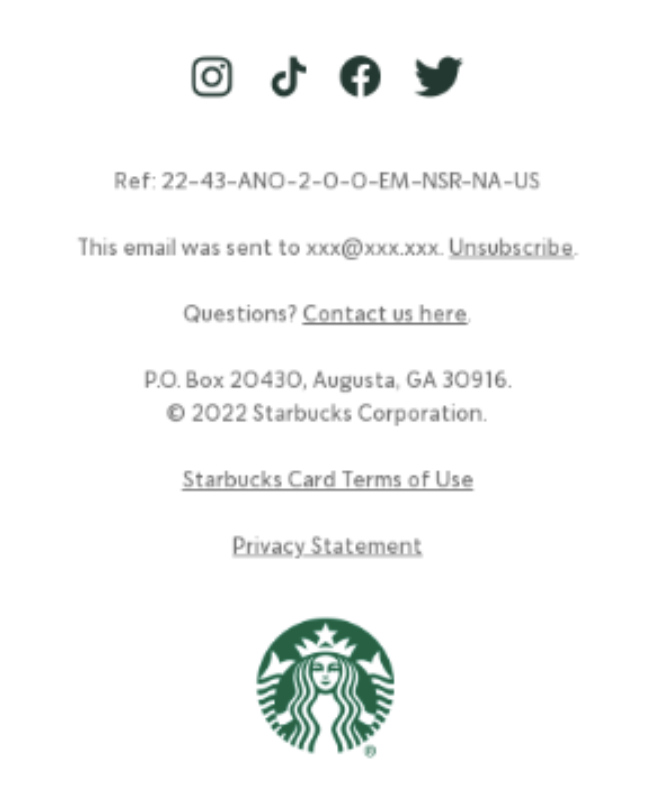Open the TikTok icon

(288, 76)
